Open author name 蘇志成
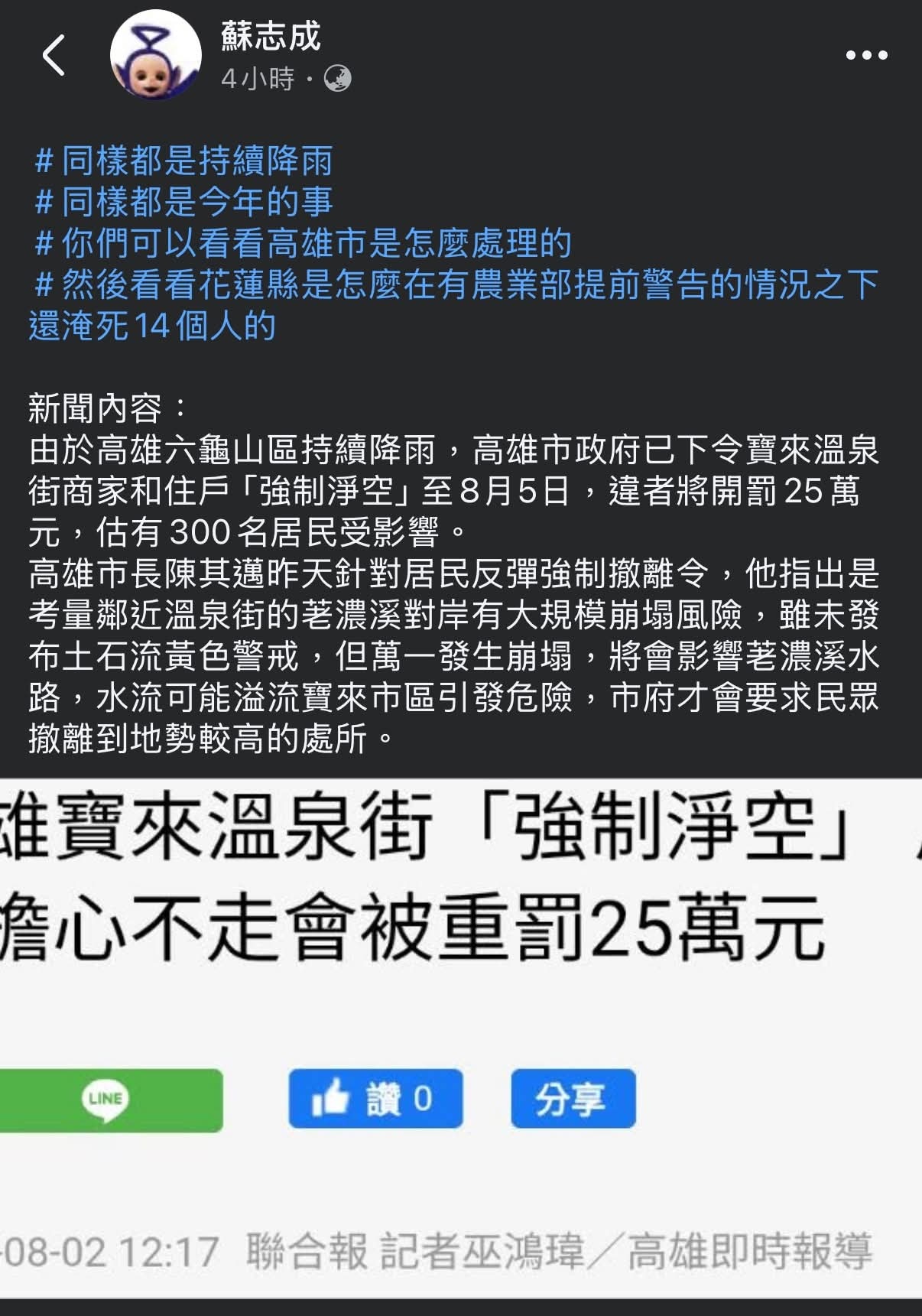The image size is (922, 1316). click(x=271, y=37)
